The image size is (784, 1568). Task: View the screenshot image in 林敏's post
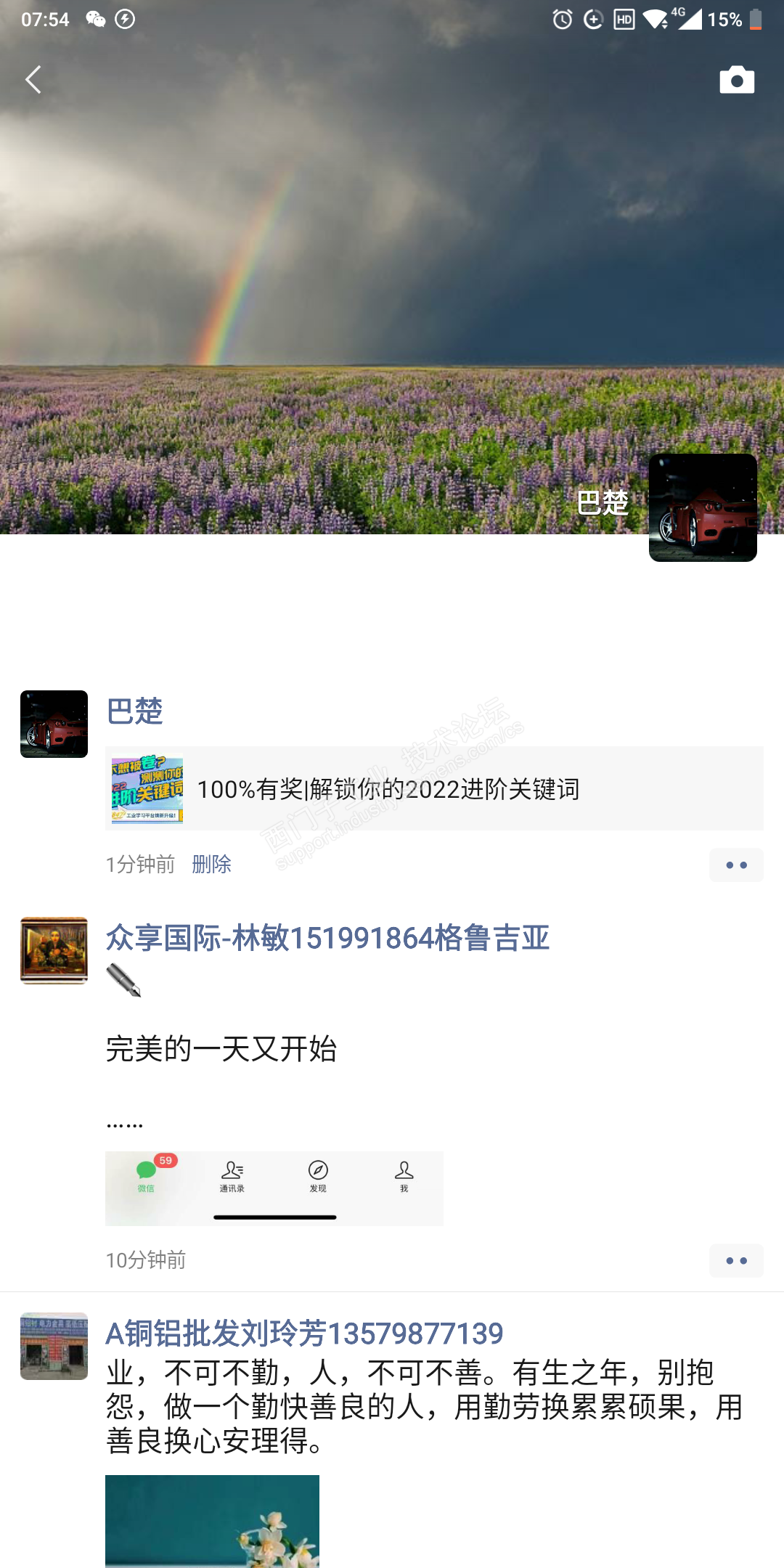point(274,1188)
